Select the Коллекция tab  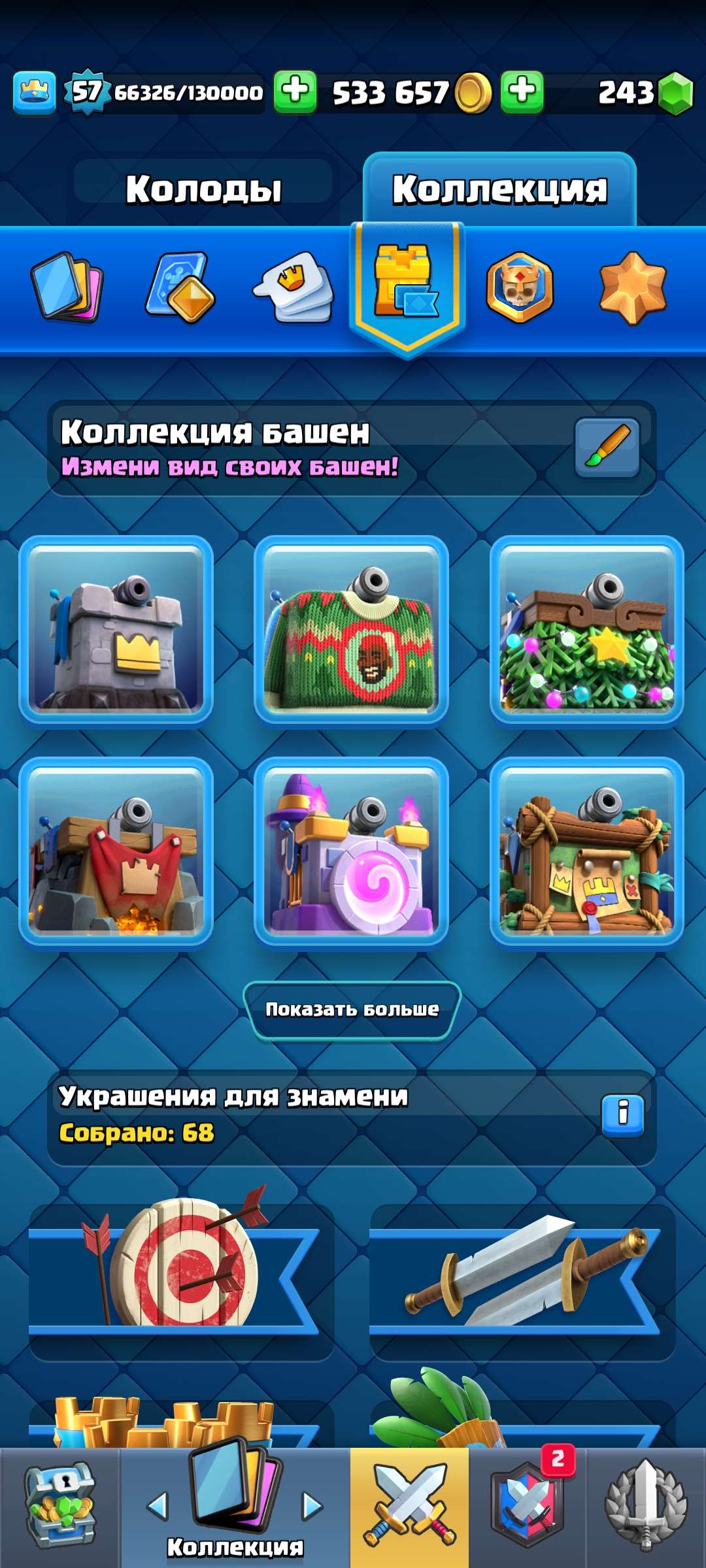point(500,188)
